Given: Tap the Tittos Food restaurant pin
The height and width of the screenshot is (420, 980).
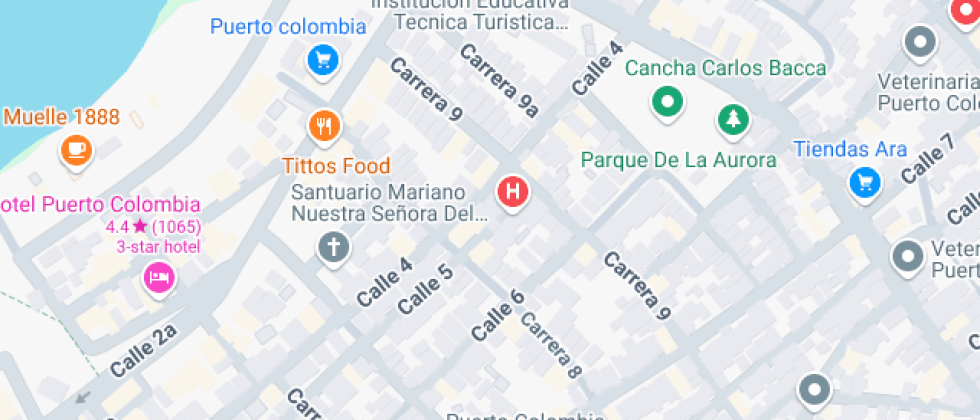Looking at the screenshot, I should [x=323, y=126].
